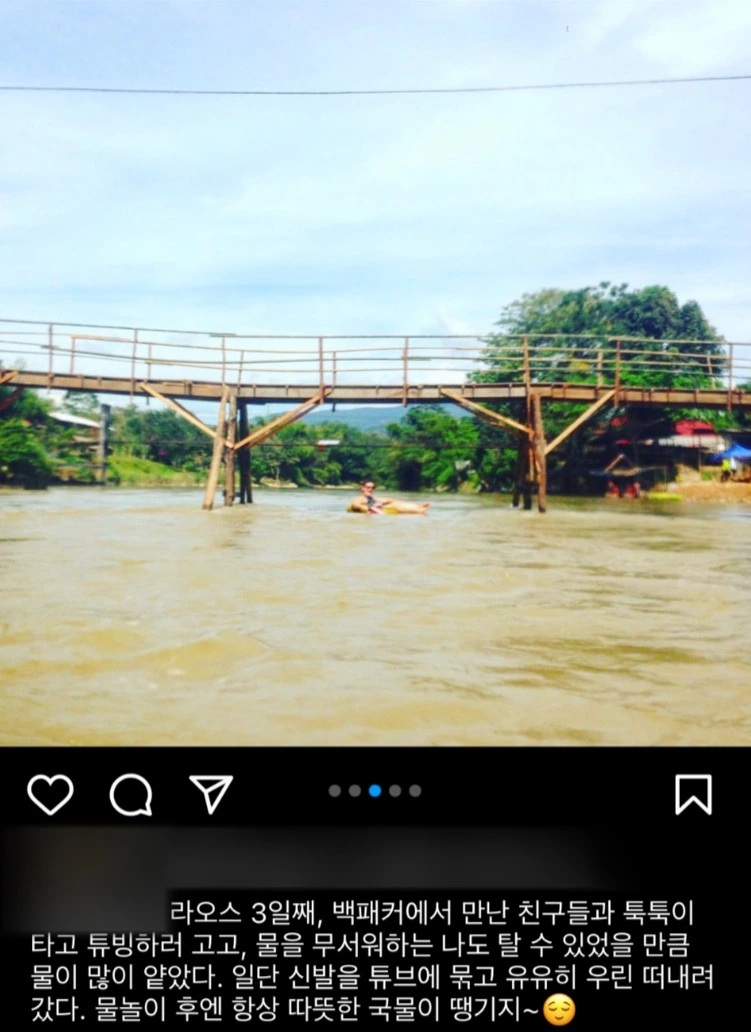The width and height of the screenshot is (751, 1032).
Task: Open comments on this post
Action: (x=130, y=795)
